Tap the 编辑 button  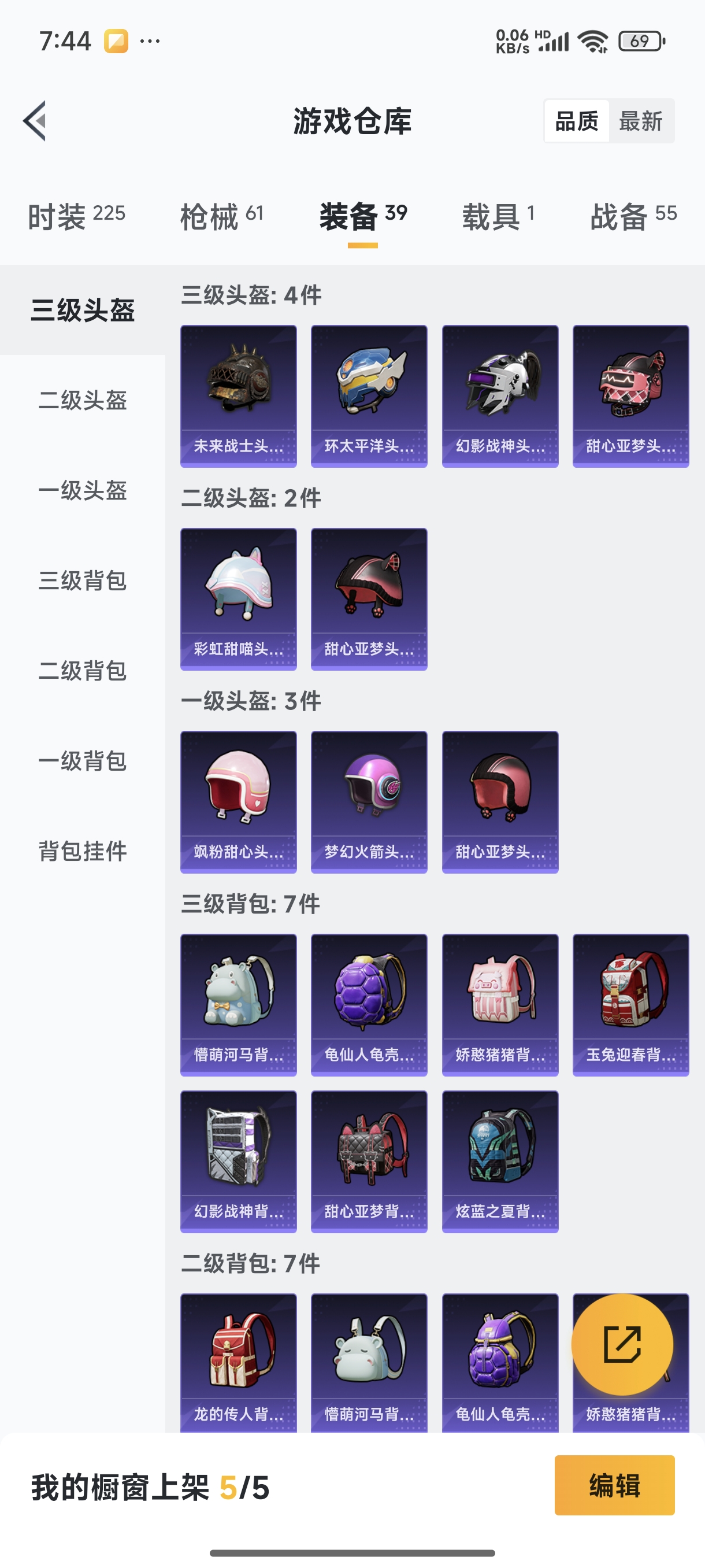click(614, 1485)
